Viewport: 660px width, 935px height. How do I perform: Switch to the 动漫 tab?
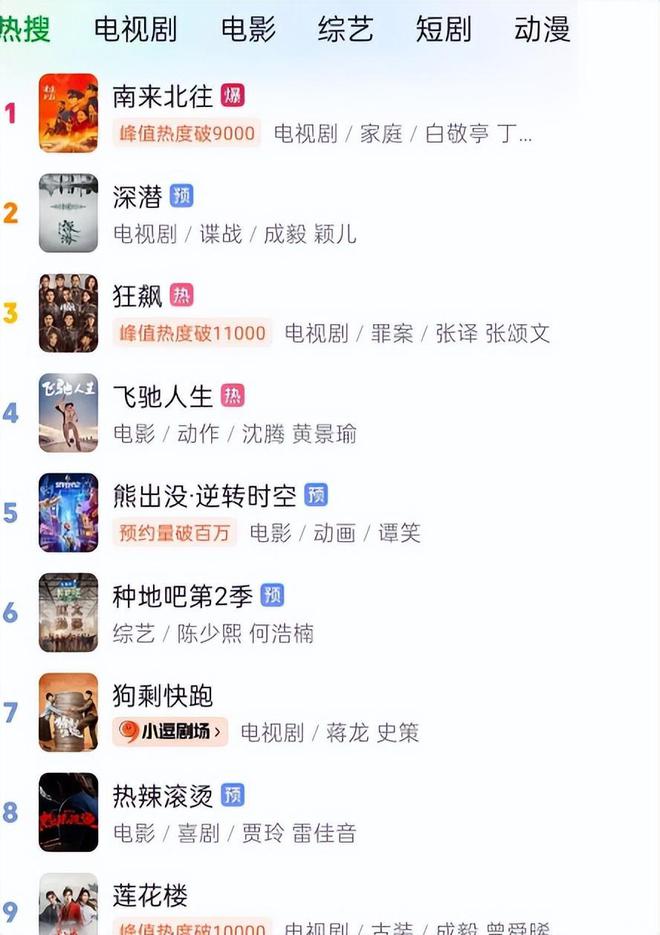tap(541, 29)
